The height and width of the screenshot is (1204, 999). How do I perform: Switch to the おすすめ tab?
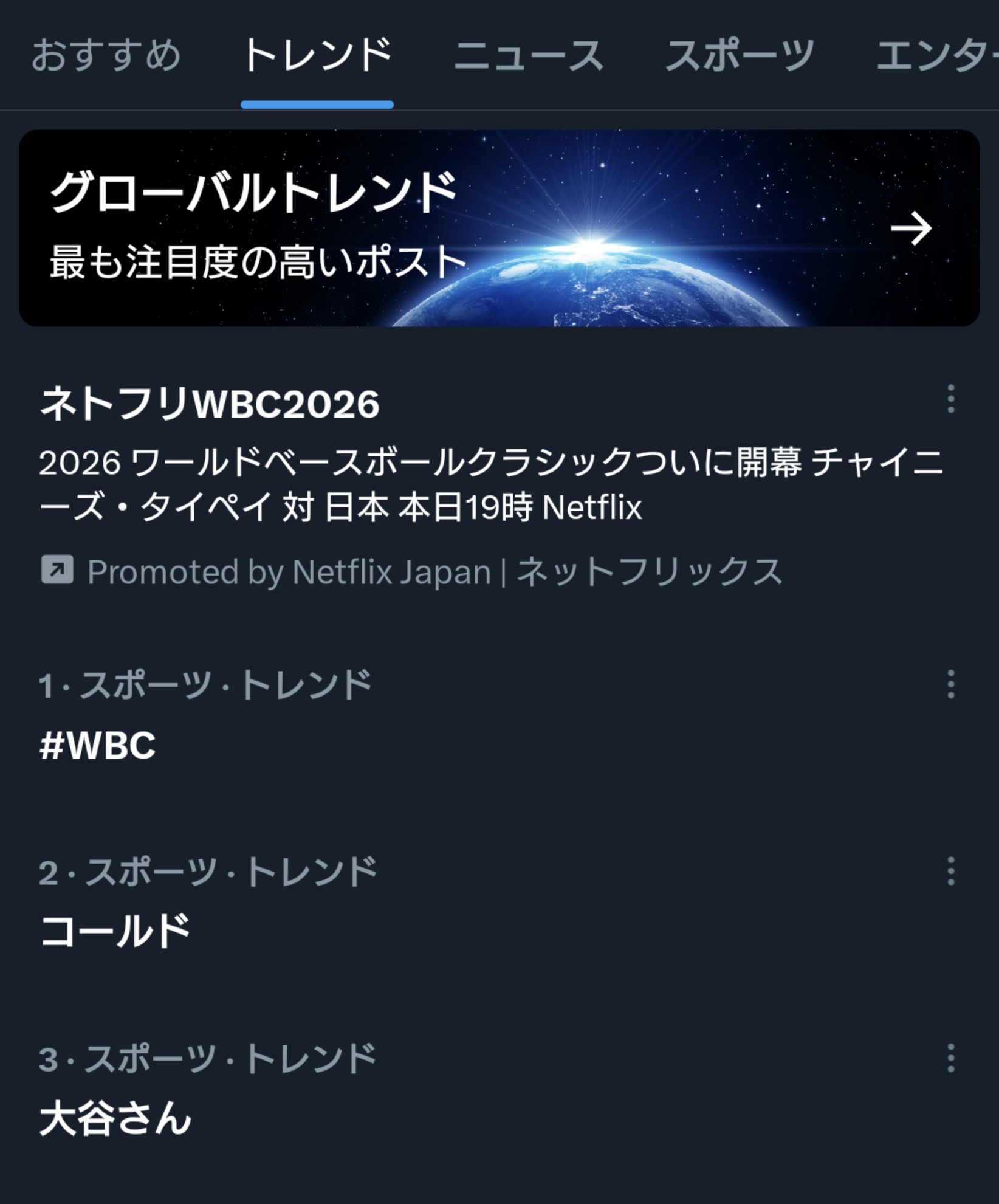[106, 55]
